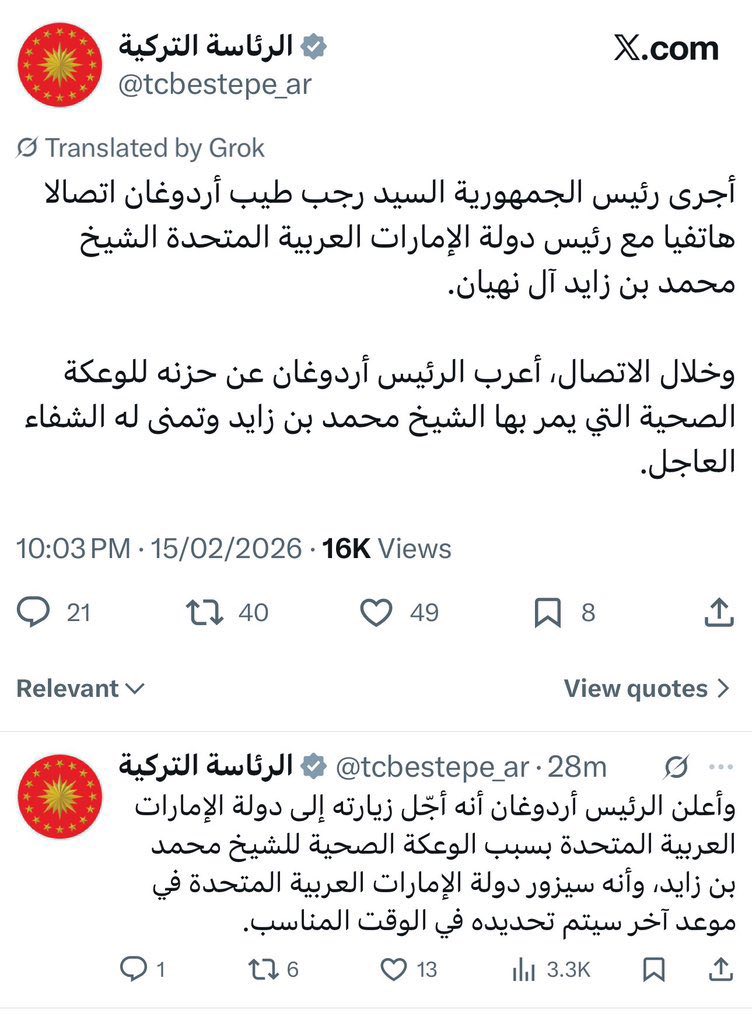Open View quotes
752x1024 pixels.
coord(647,689)
